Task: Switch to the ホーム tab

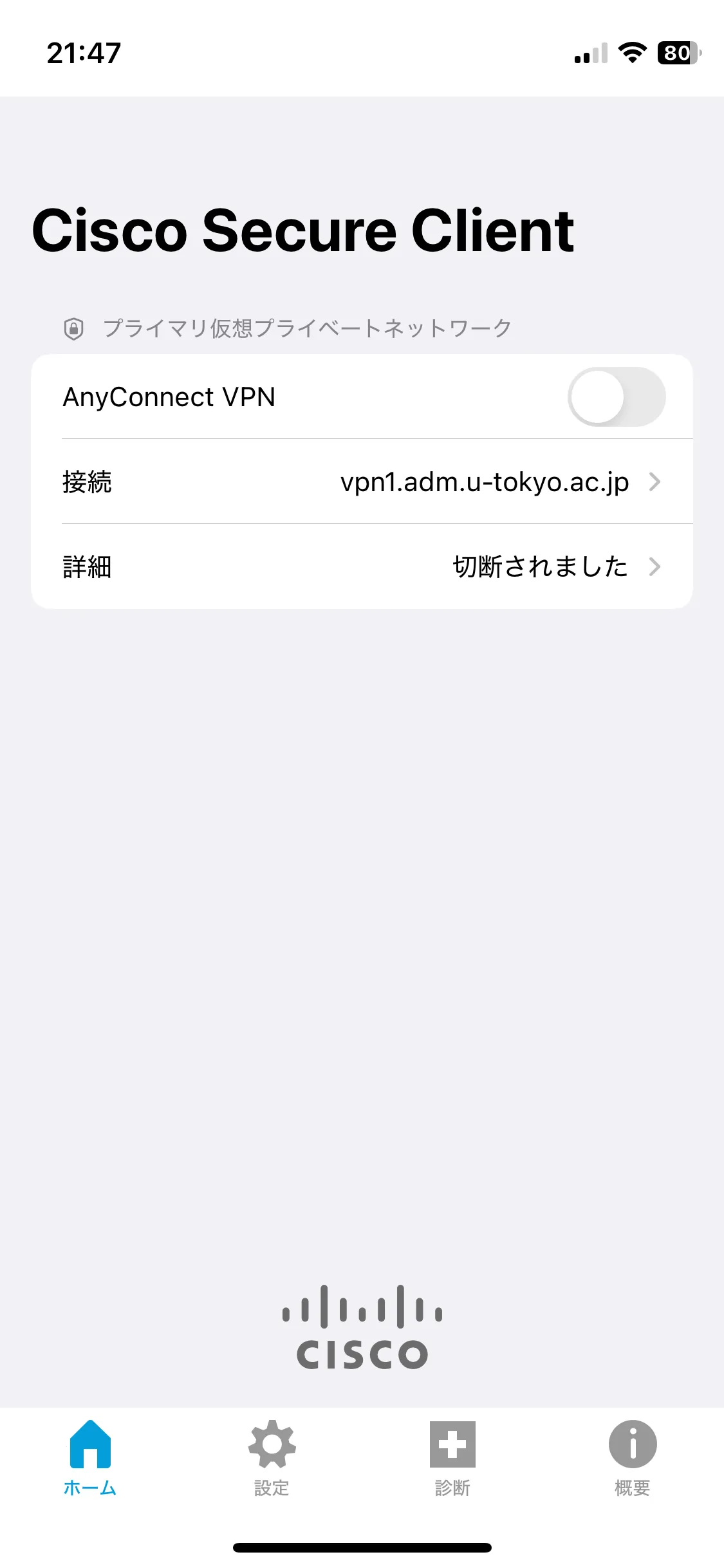Action: pos(90,1457)
